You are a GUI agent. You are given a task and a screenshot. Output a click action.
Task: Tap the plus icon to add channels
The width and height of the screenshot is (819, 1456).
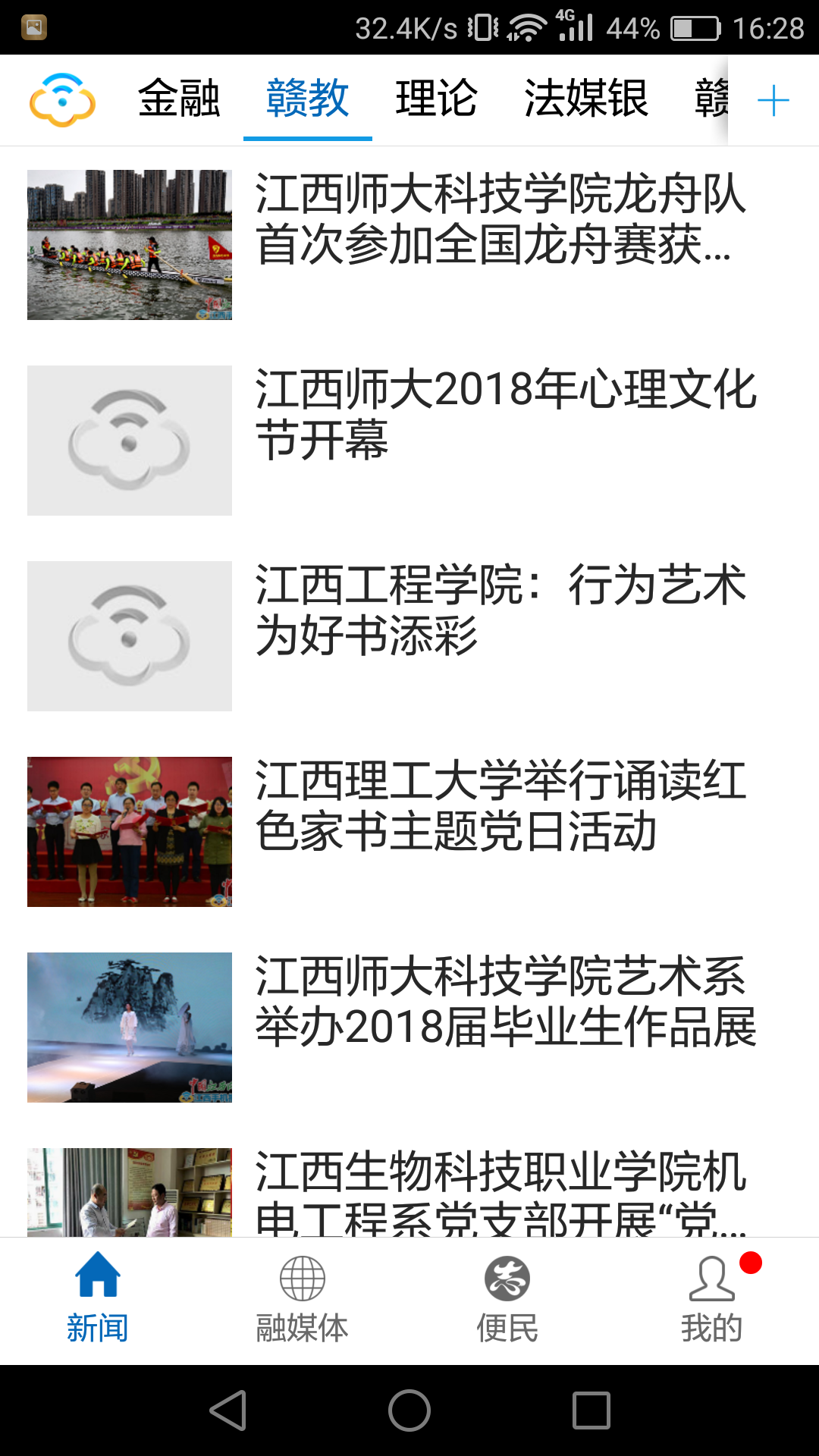[x=773, y=100]
